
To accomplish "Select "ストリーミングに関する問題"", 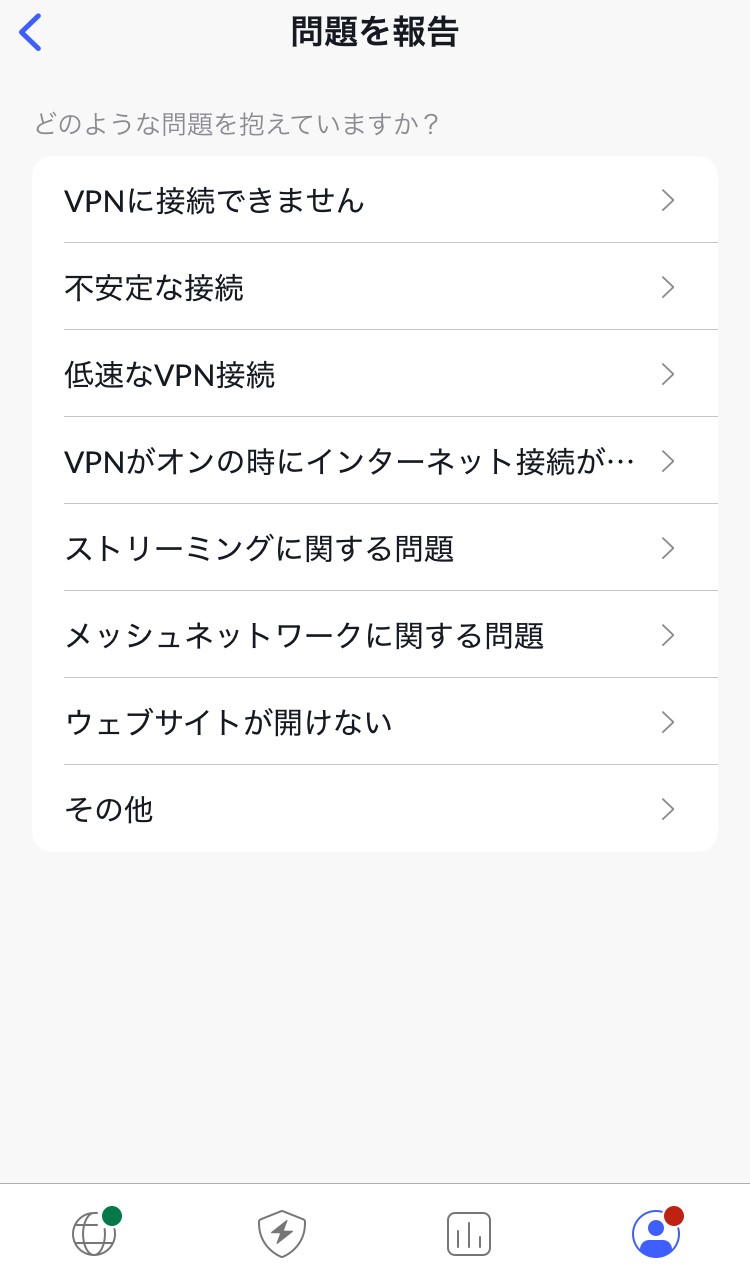I will pos(375,548).
